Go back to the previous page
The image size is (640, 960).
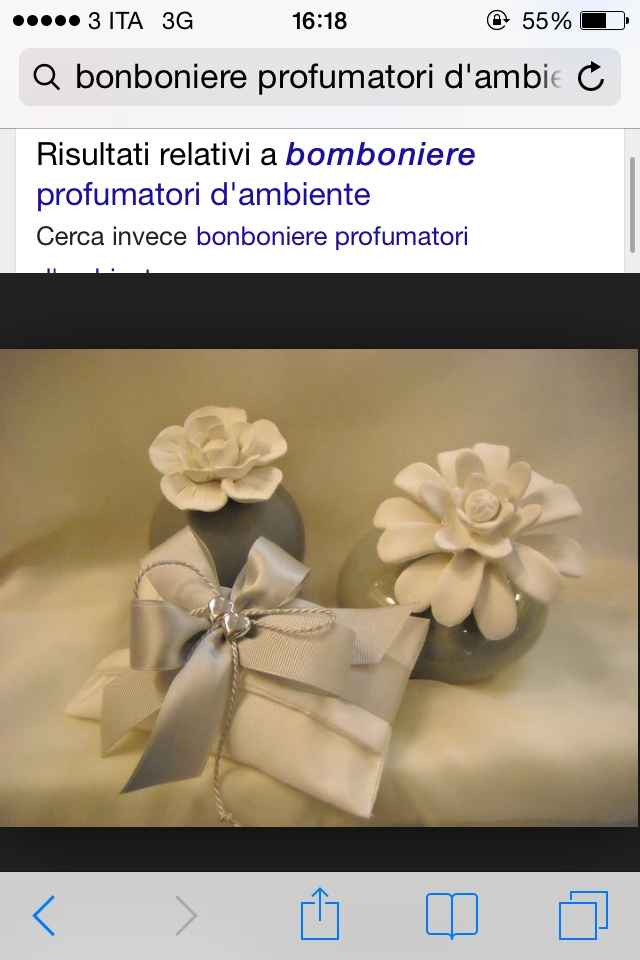pos(44,915)
